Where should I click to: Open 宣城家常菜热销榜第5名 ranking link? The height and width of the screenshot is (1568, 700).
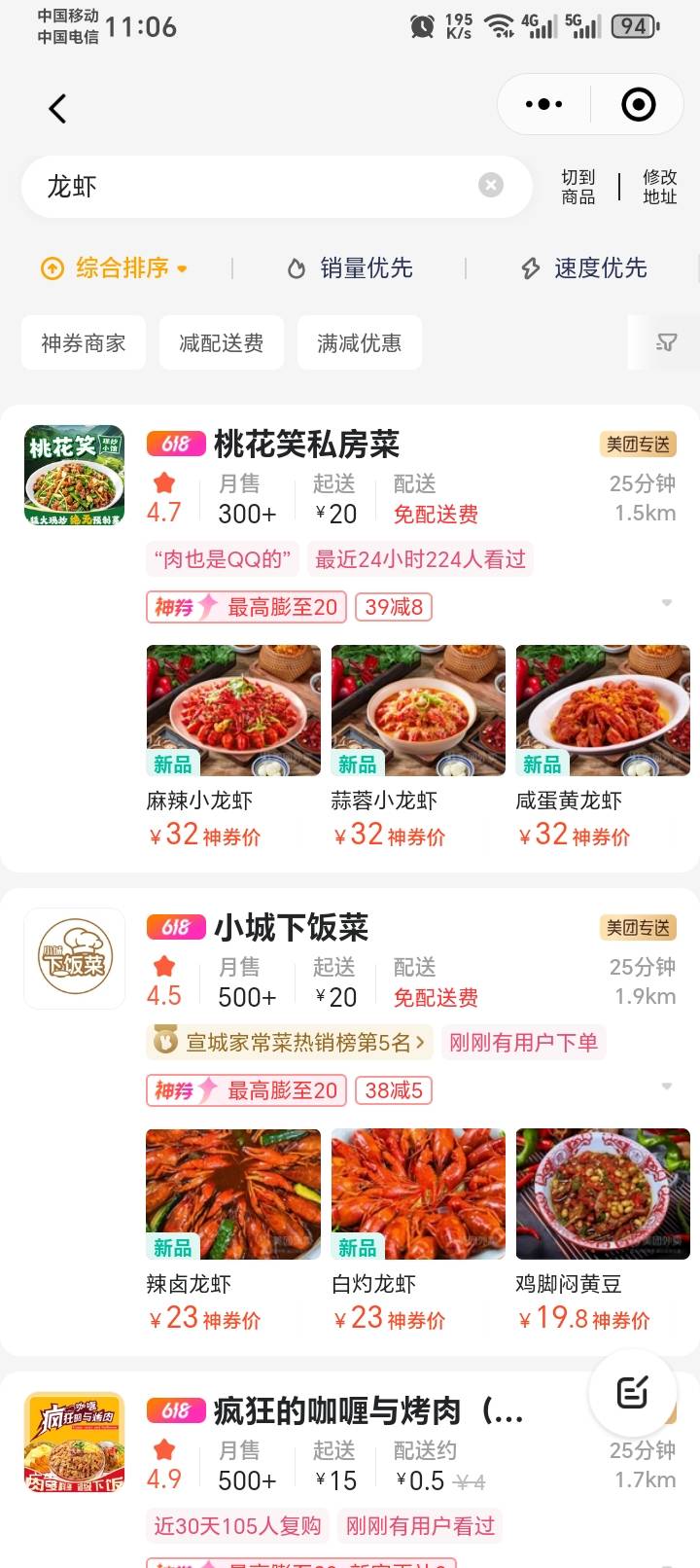click(x=291, y=1042)
